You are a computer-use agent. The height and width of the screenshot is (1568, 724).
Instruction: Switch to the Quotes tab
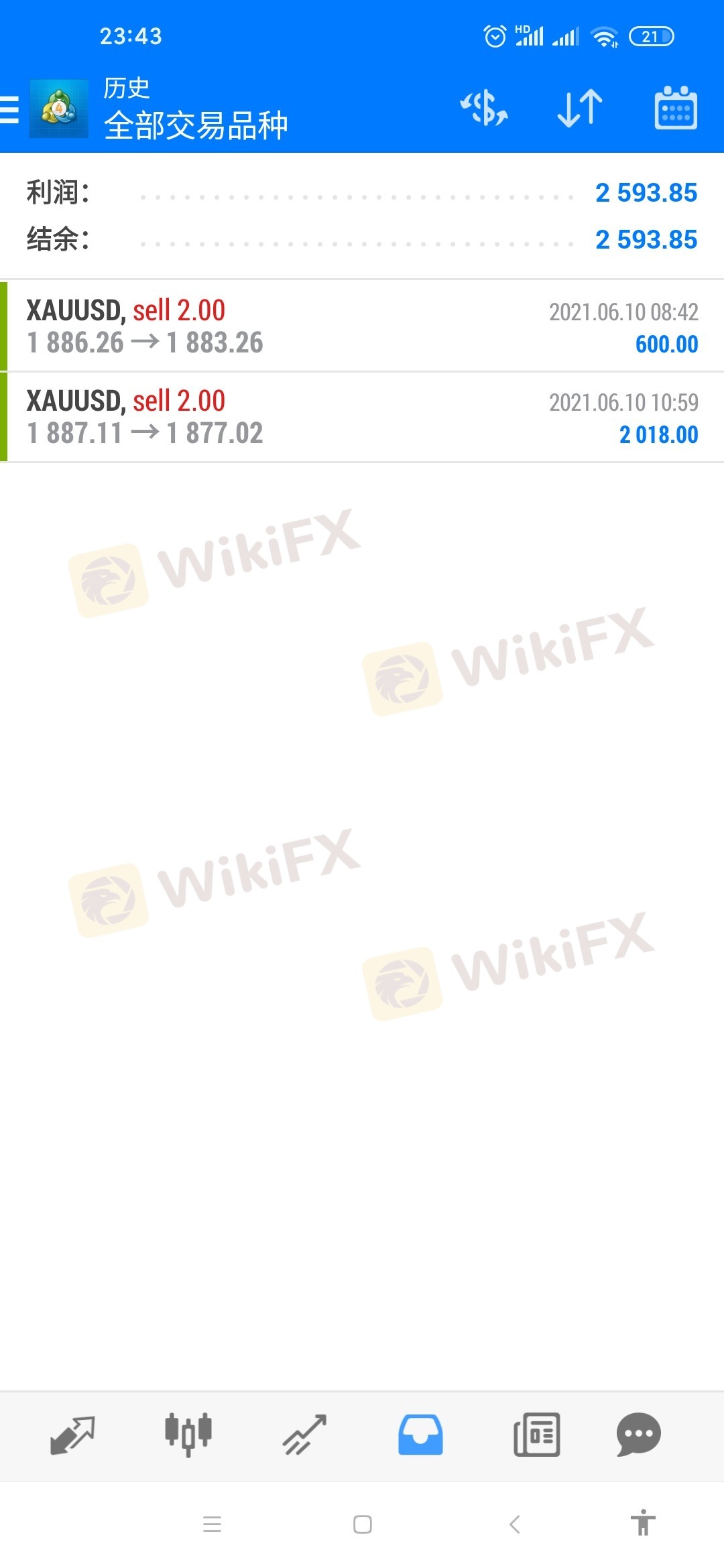click(x=72, y=1434)
